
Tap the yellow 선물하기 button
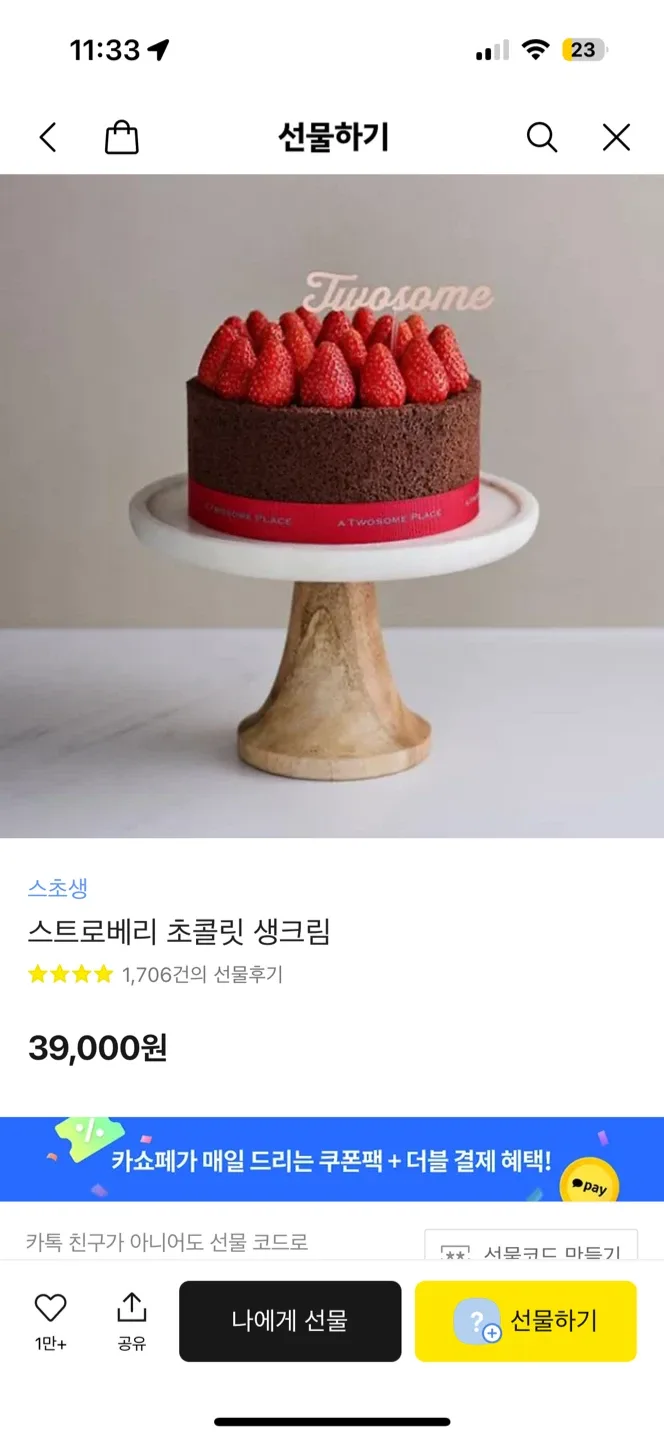525,1321
